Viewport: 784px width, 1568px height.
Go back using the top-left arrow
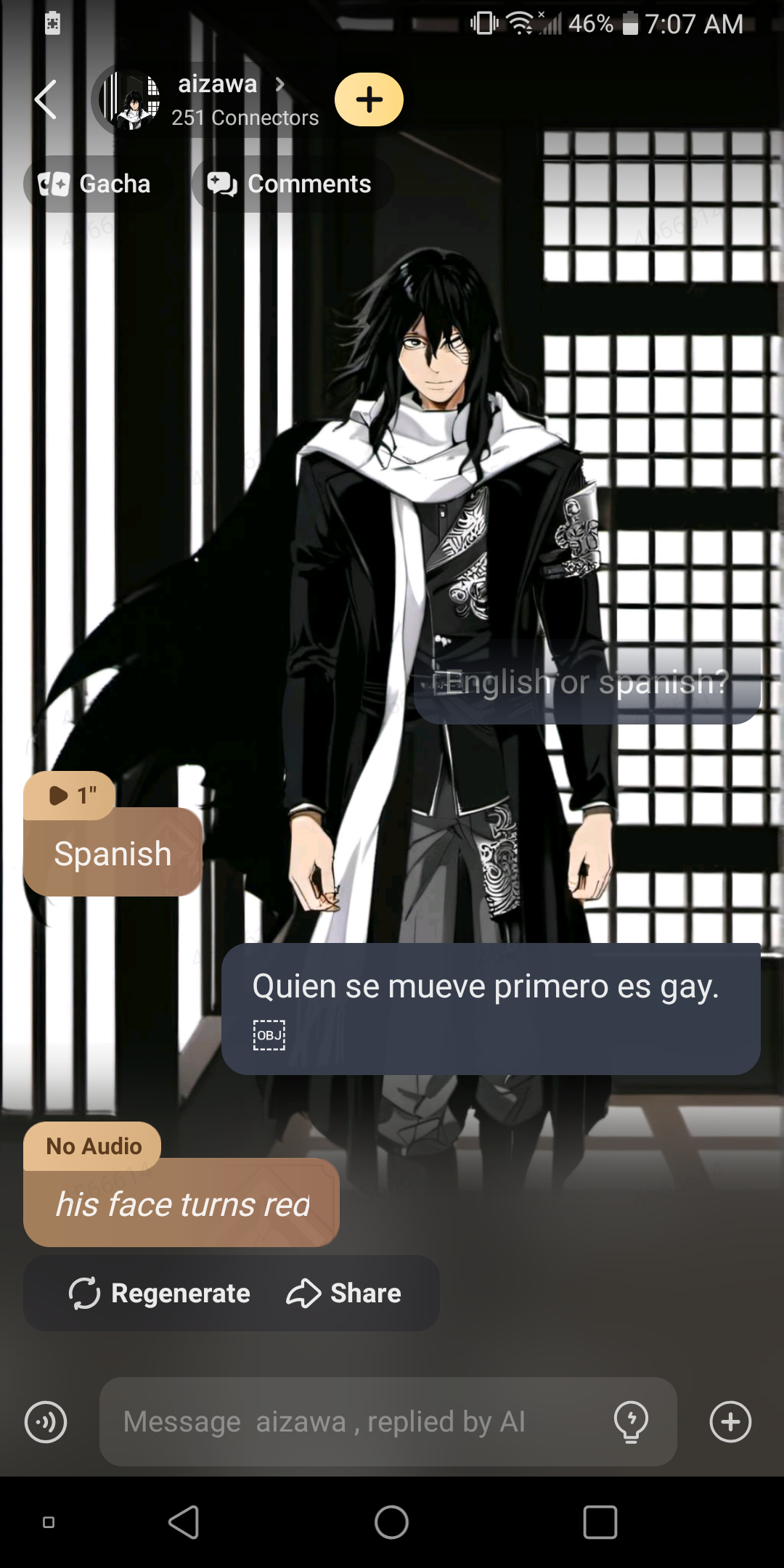pyautogui.click(x=46, y=99)
